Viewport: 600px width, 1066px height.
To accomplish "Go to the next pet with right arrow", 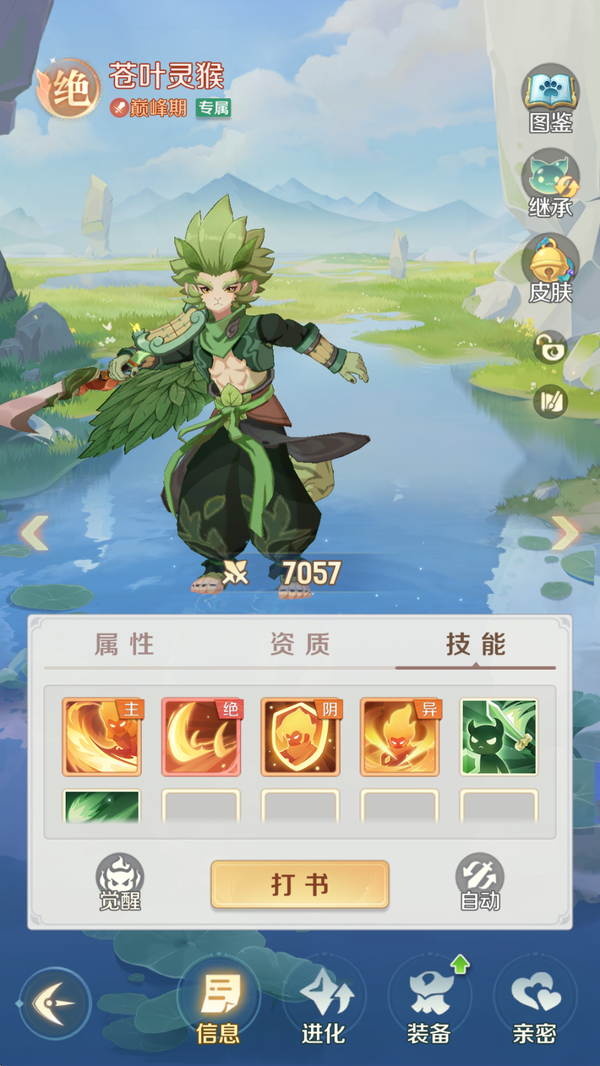I will click(565, 533).
